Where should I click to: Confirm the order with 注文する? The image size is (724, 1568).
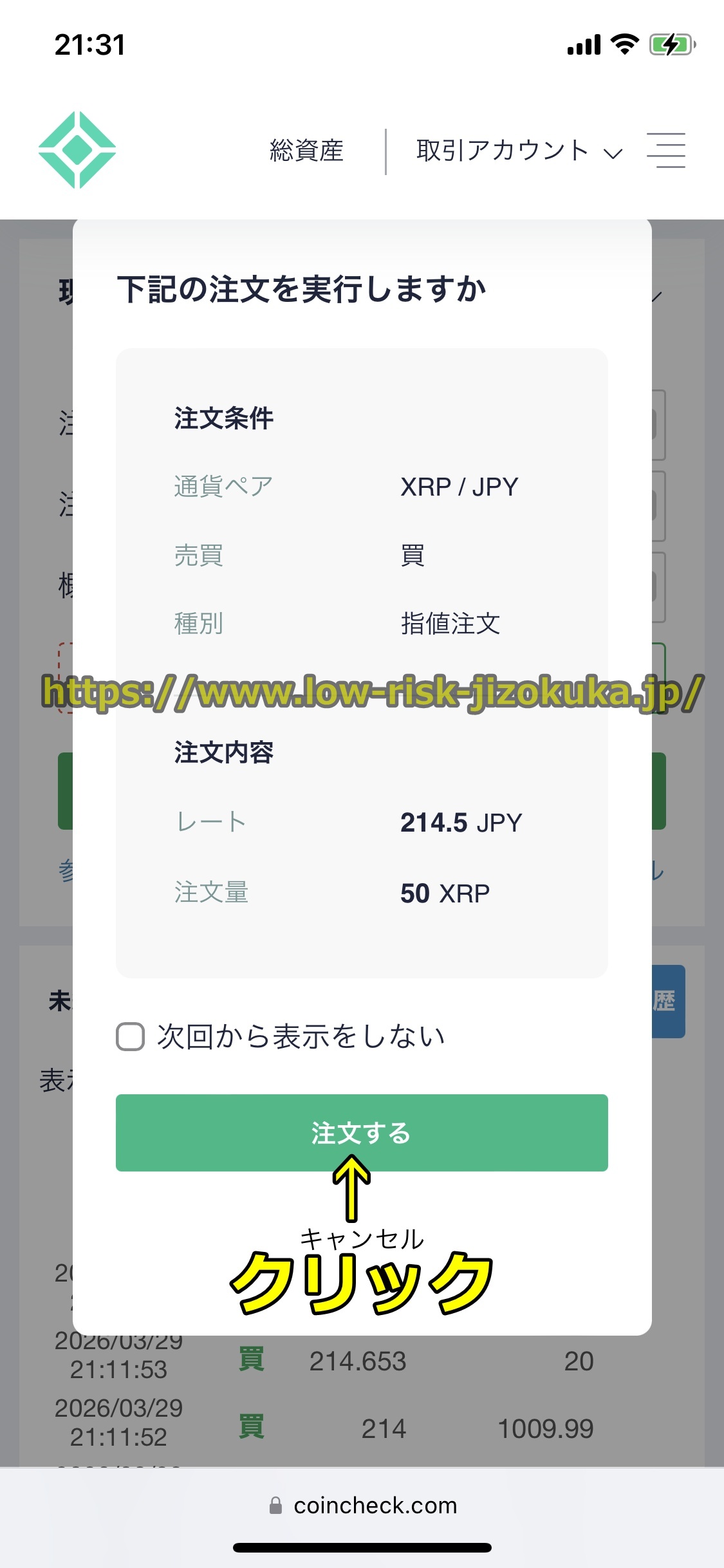tap(361, 1132)
